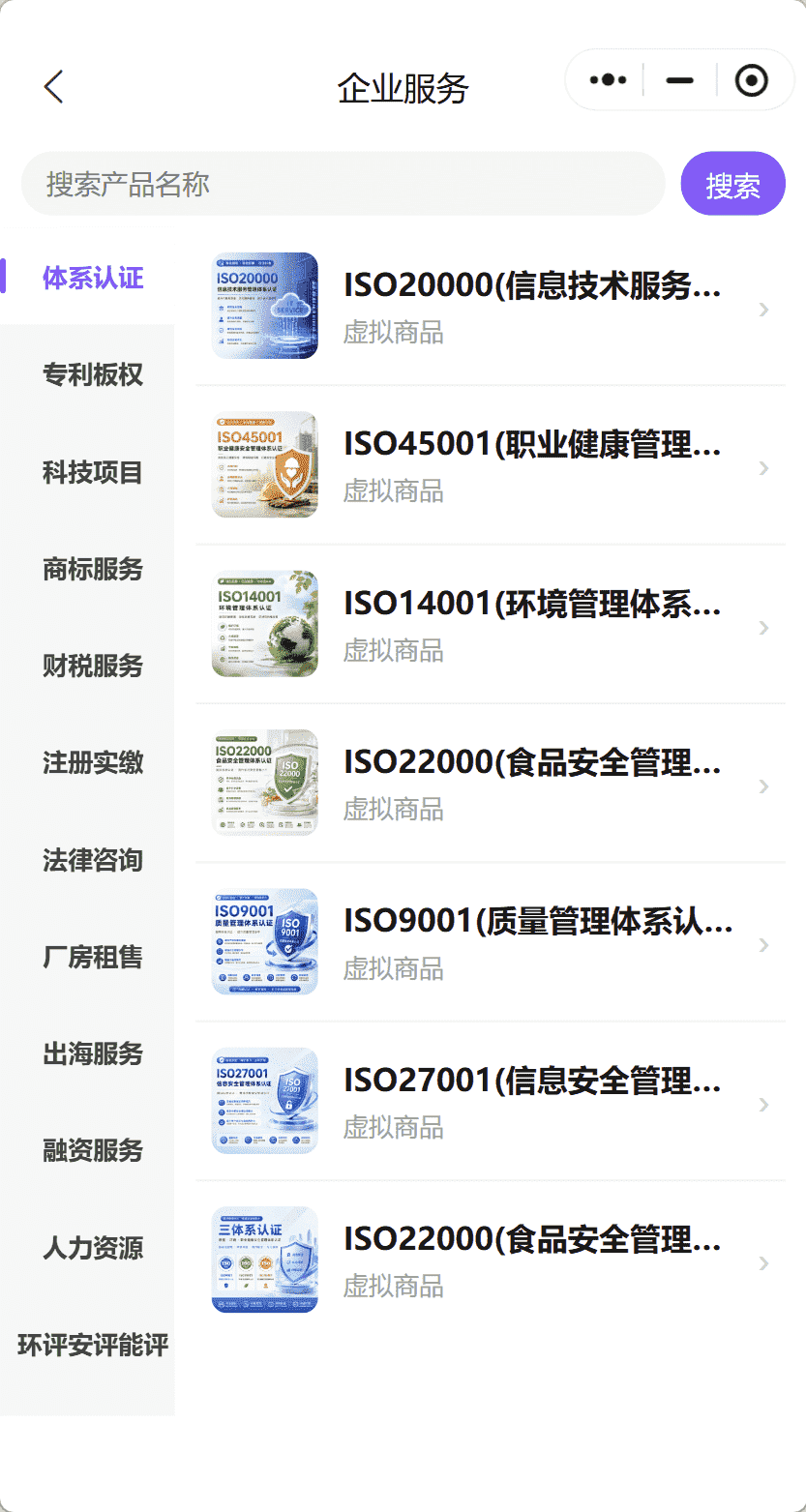
Task: Close the mini program via the circle icon
Action: [x=752, y=80]
